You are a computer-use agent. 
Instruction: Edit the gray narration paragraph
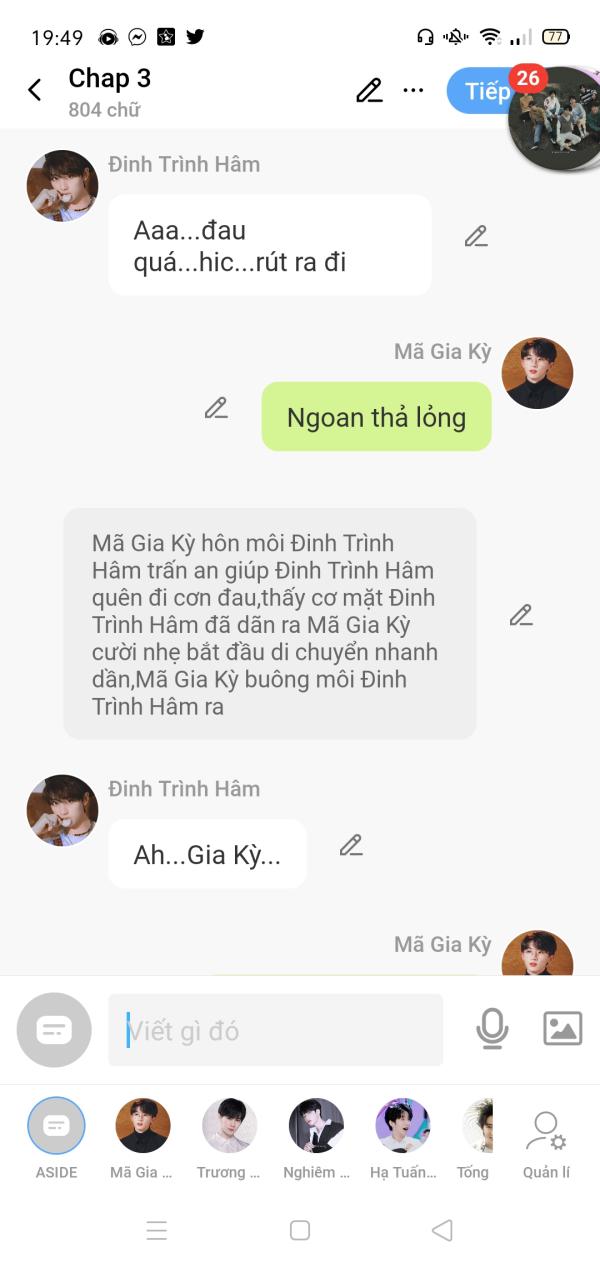tap(521, 616)
